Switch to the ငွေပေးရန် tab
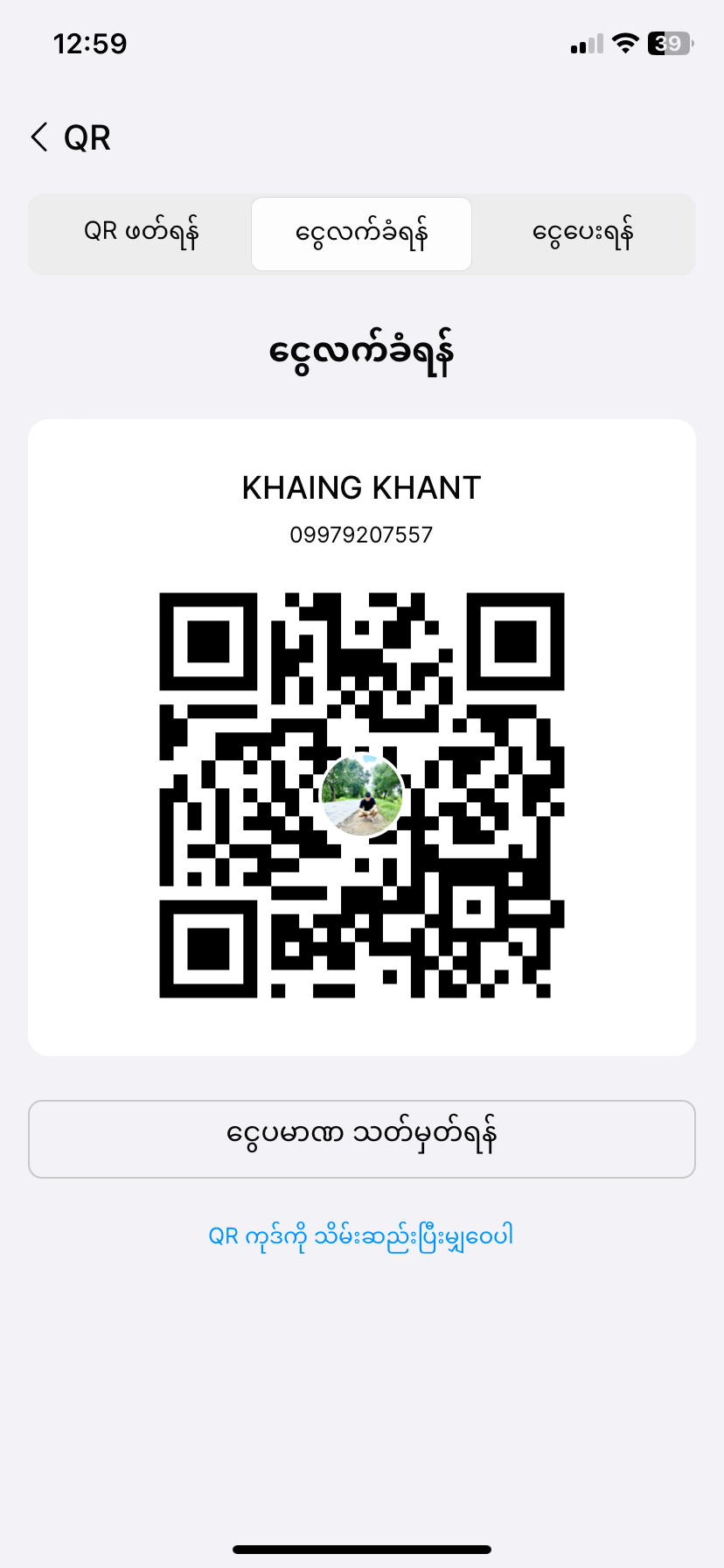Image resolution: width=724 pixels, height=1568 pixels. point(582,234)
